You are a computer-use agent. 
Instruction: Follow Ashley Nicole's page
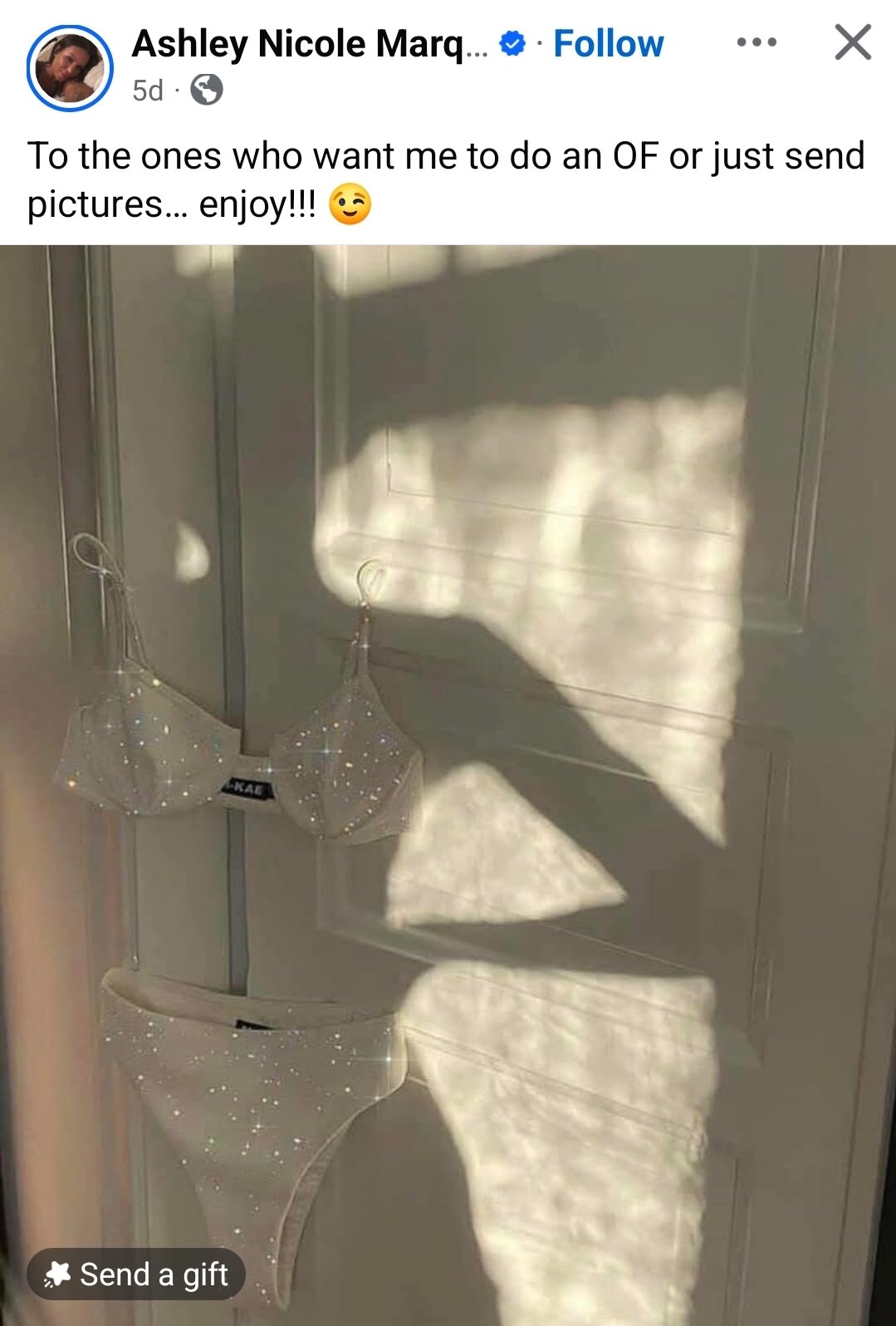608,44
